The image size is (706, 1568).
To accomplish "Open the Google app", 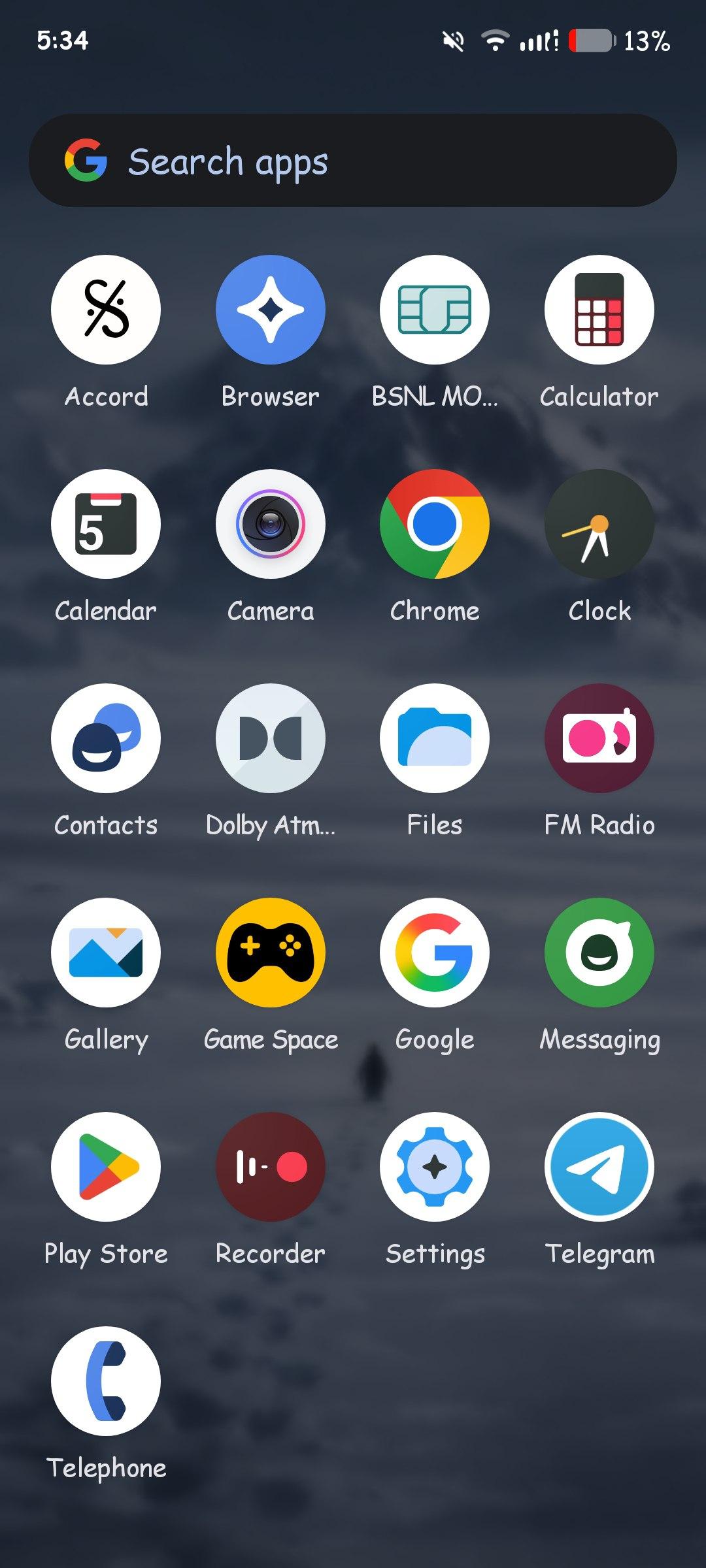I will click(435, 953).
